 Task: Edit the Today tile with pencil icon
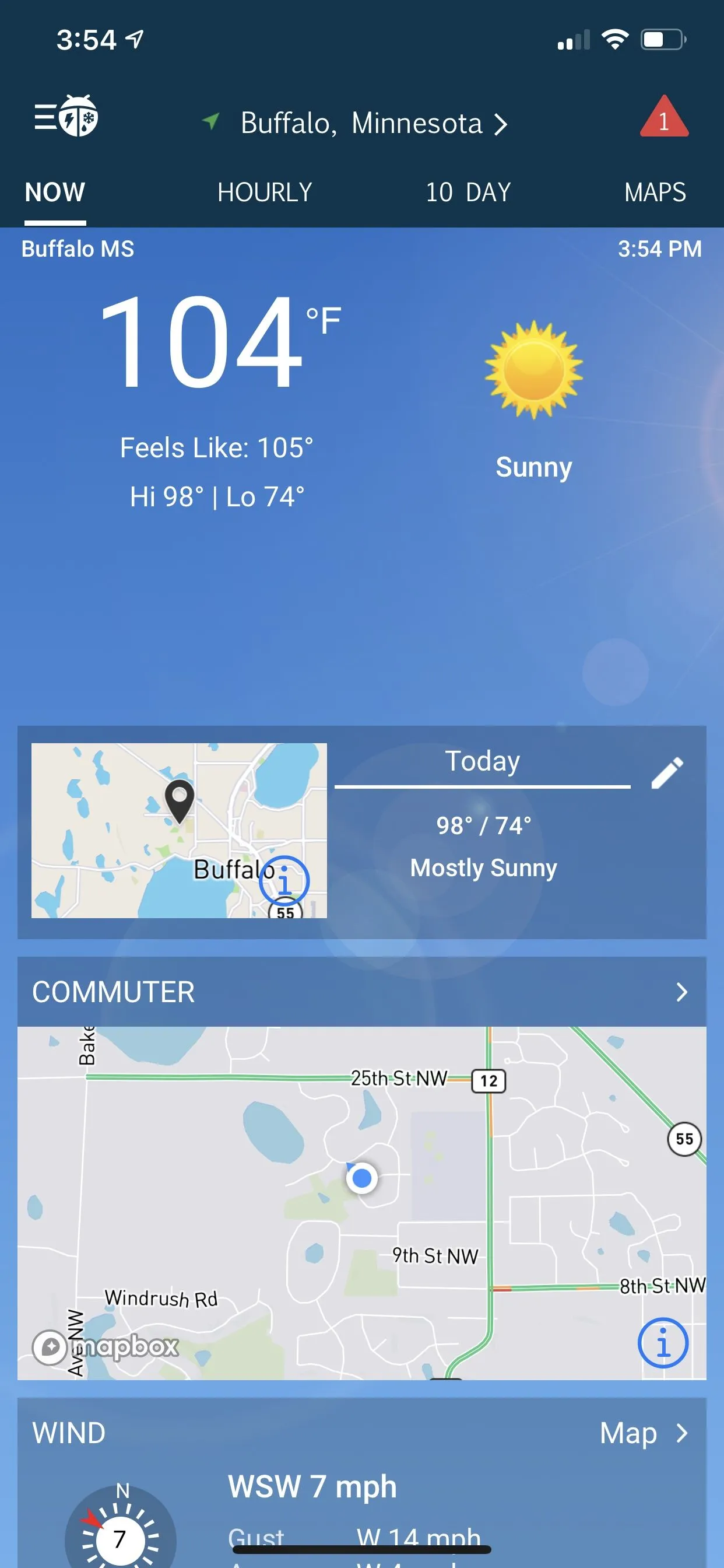pyautogui.click(x=667, y=773)
